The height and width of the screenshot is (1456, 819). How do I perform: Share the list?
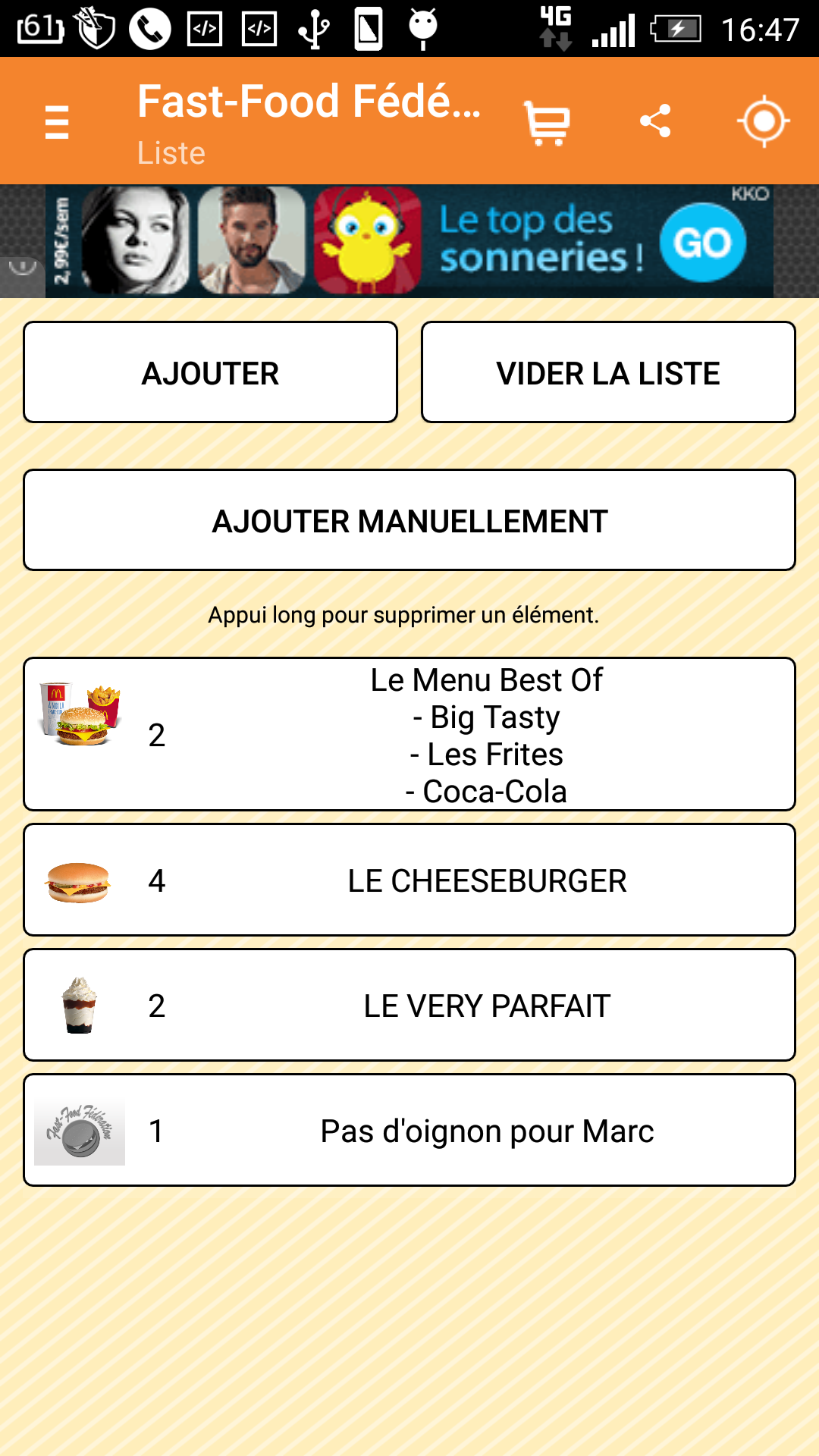[655, 121]
